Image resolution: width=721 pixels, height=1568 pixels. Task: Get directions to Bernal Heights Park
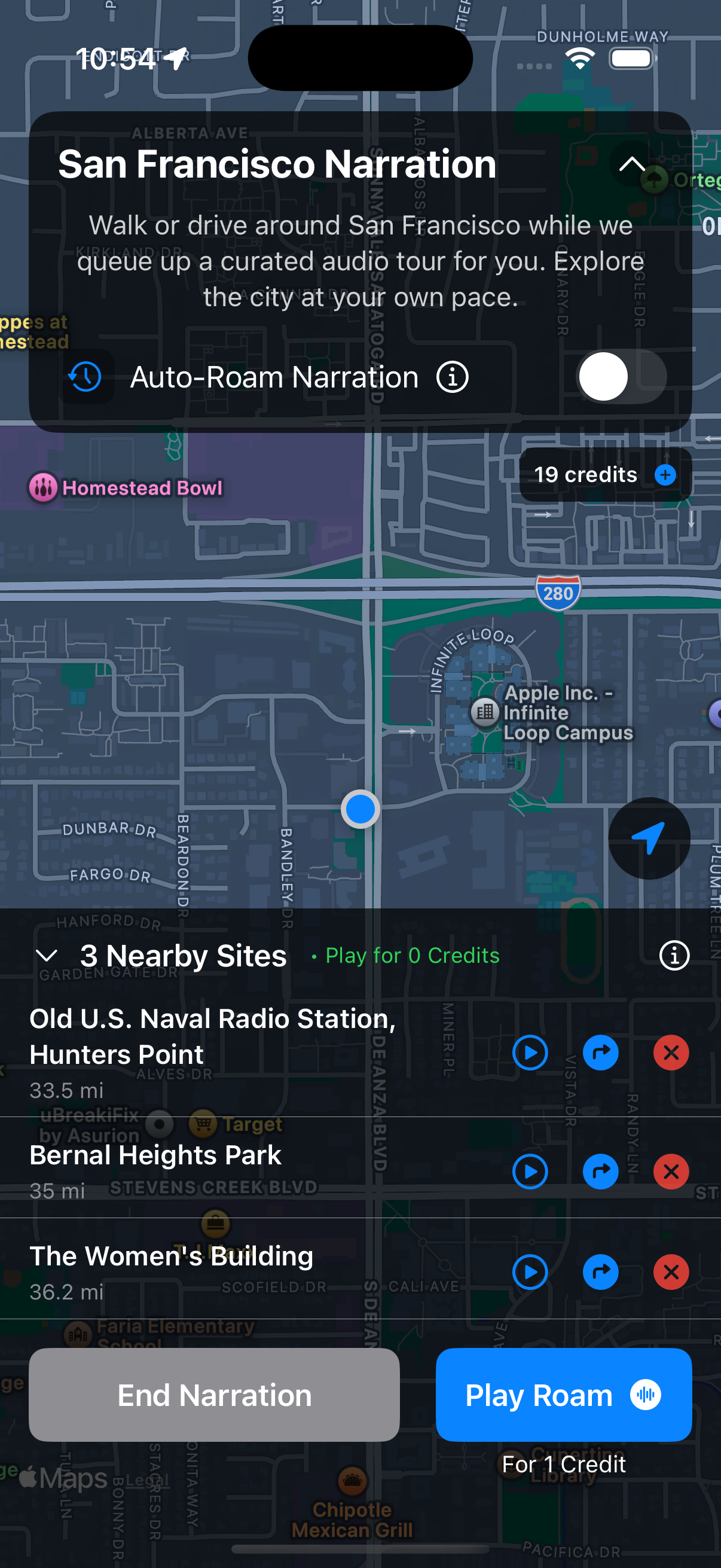pyautogui.click(x=600, y=1171)
